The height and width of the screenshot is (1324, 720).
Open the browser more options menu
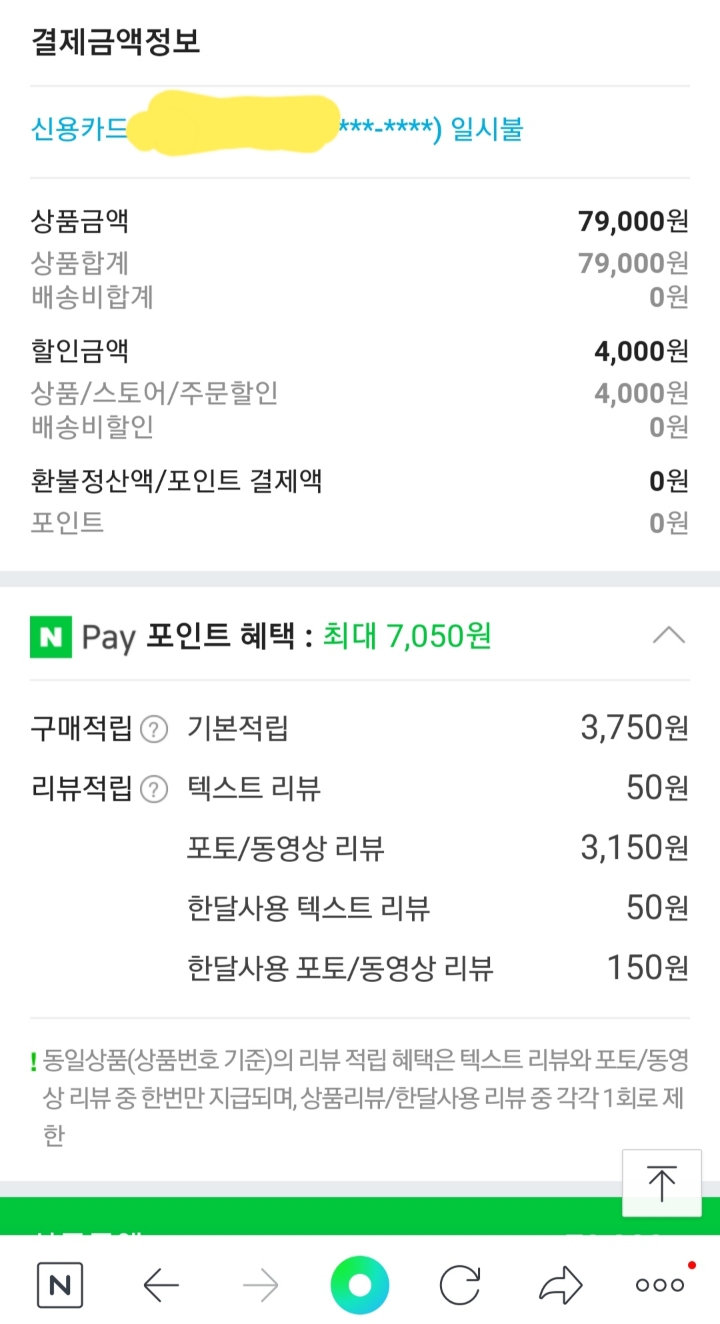point(660,1285)
